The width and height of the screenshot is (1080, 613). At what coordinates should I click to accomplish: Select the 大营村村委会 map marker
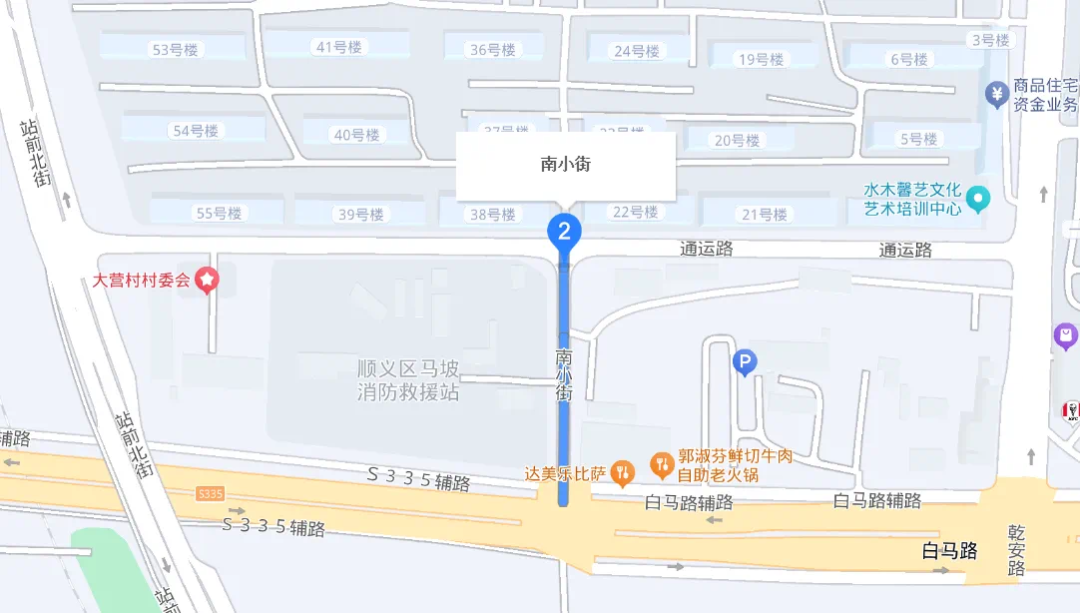click(x=207, y=280)
